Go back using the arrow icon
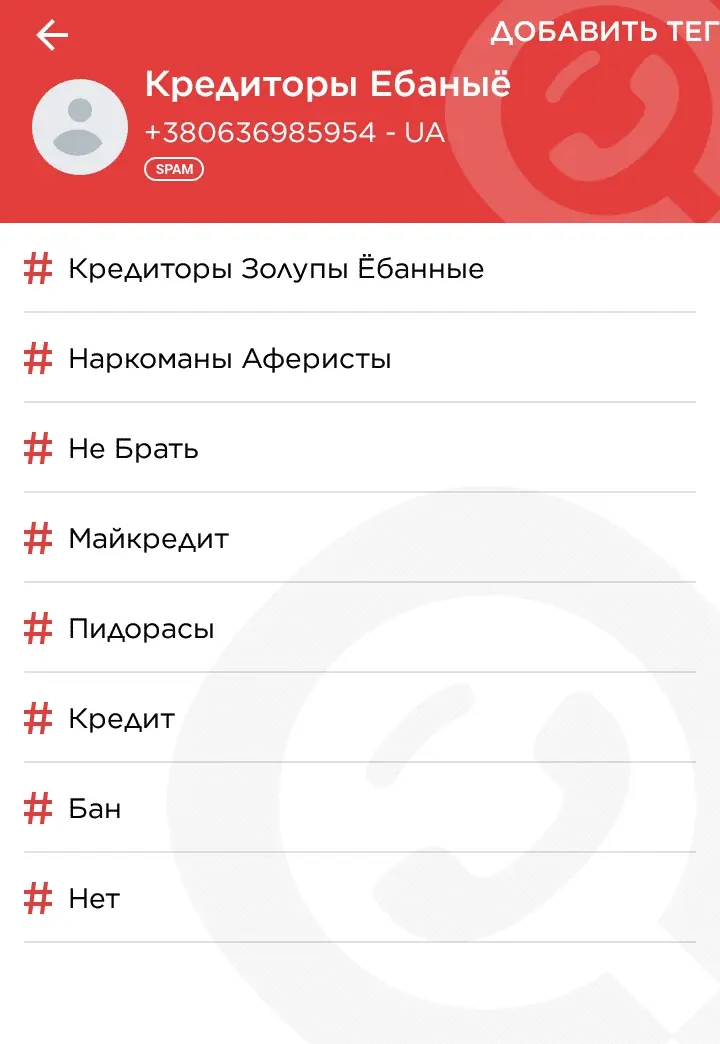 coord(52,36)
